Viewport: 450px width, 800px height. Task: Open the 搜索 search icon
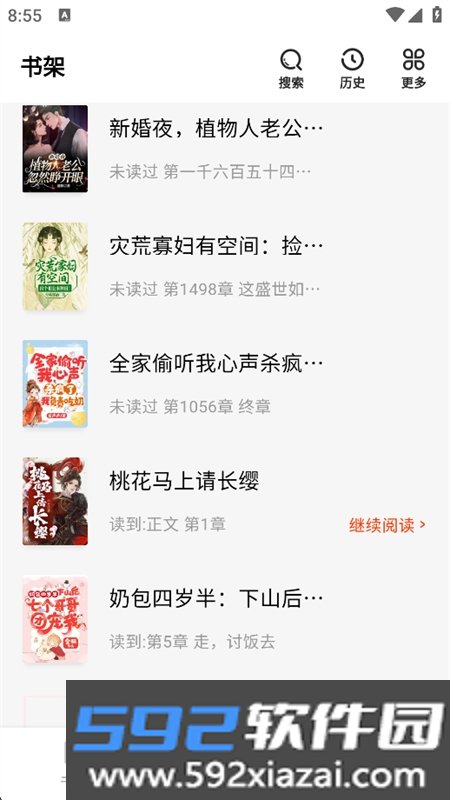click(x=291, y=69)
